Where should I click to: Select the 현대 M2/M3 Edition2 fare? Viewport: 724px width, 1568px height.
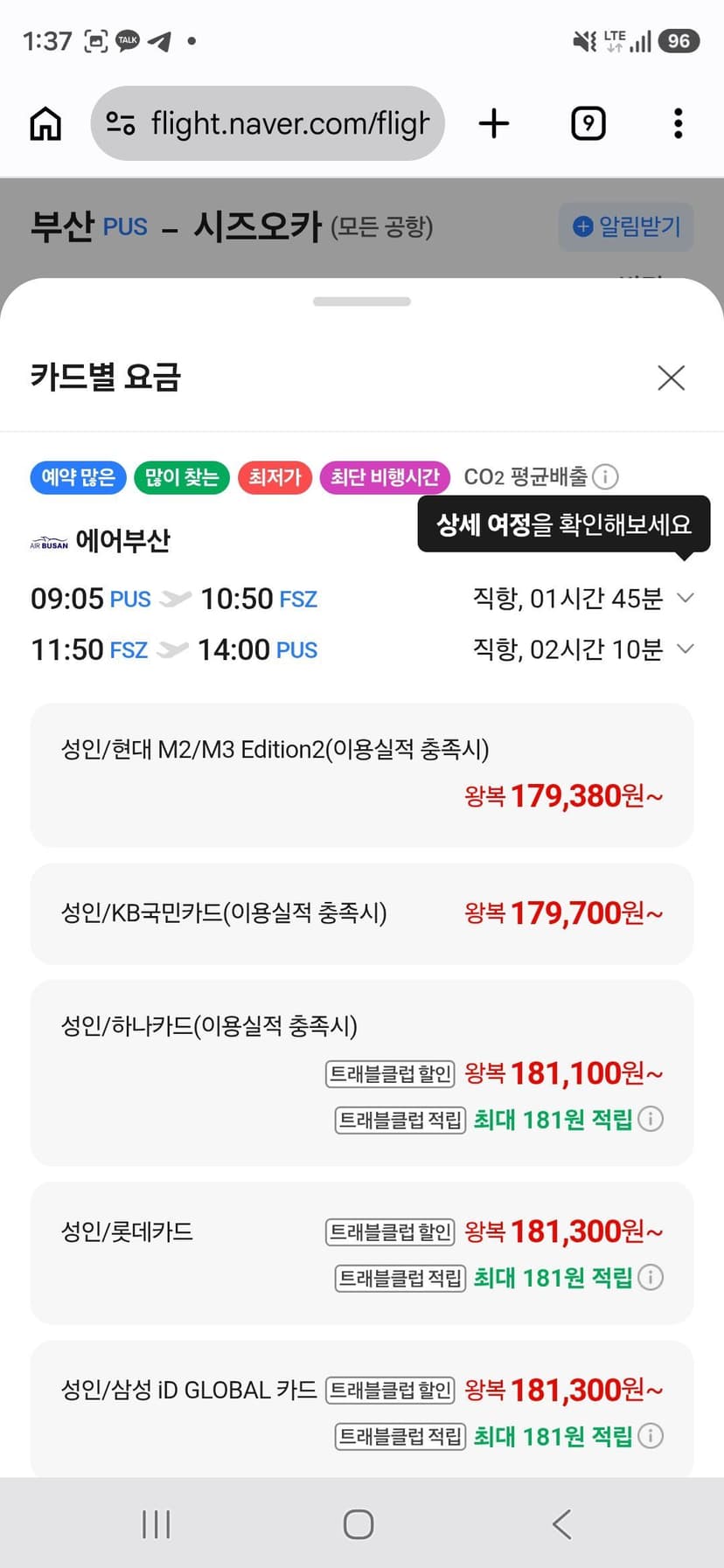click(362, 774)
